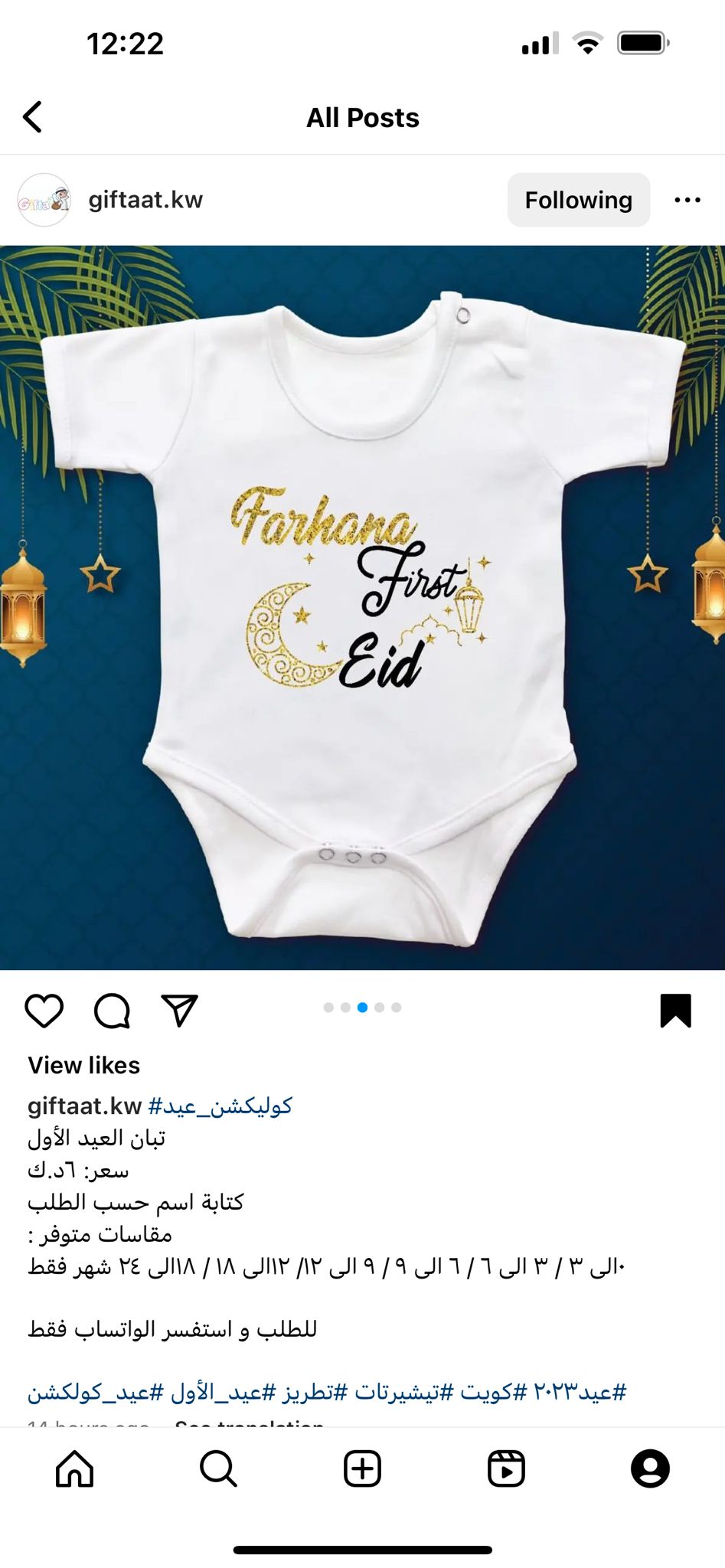Open the #تيشيرتات hashtag

(x=403, y=1391)
